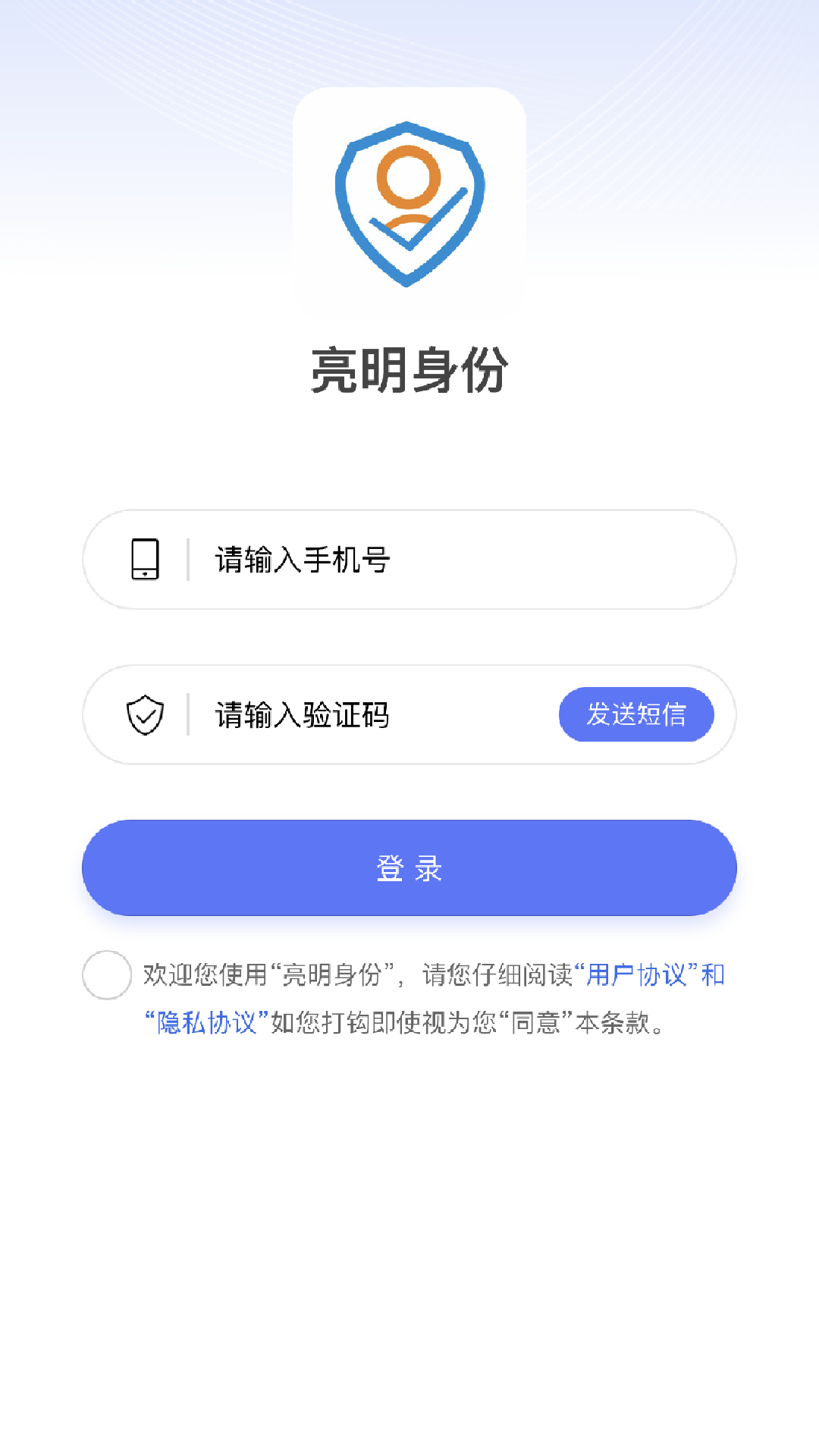Open the 隐私协议 privacy policy
819x1456 pixels.
click(206, 1020)
